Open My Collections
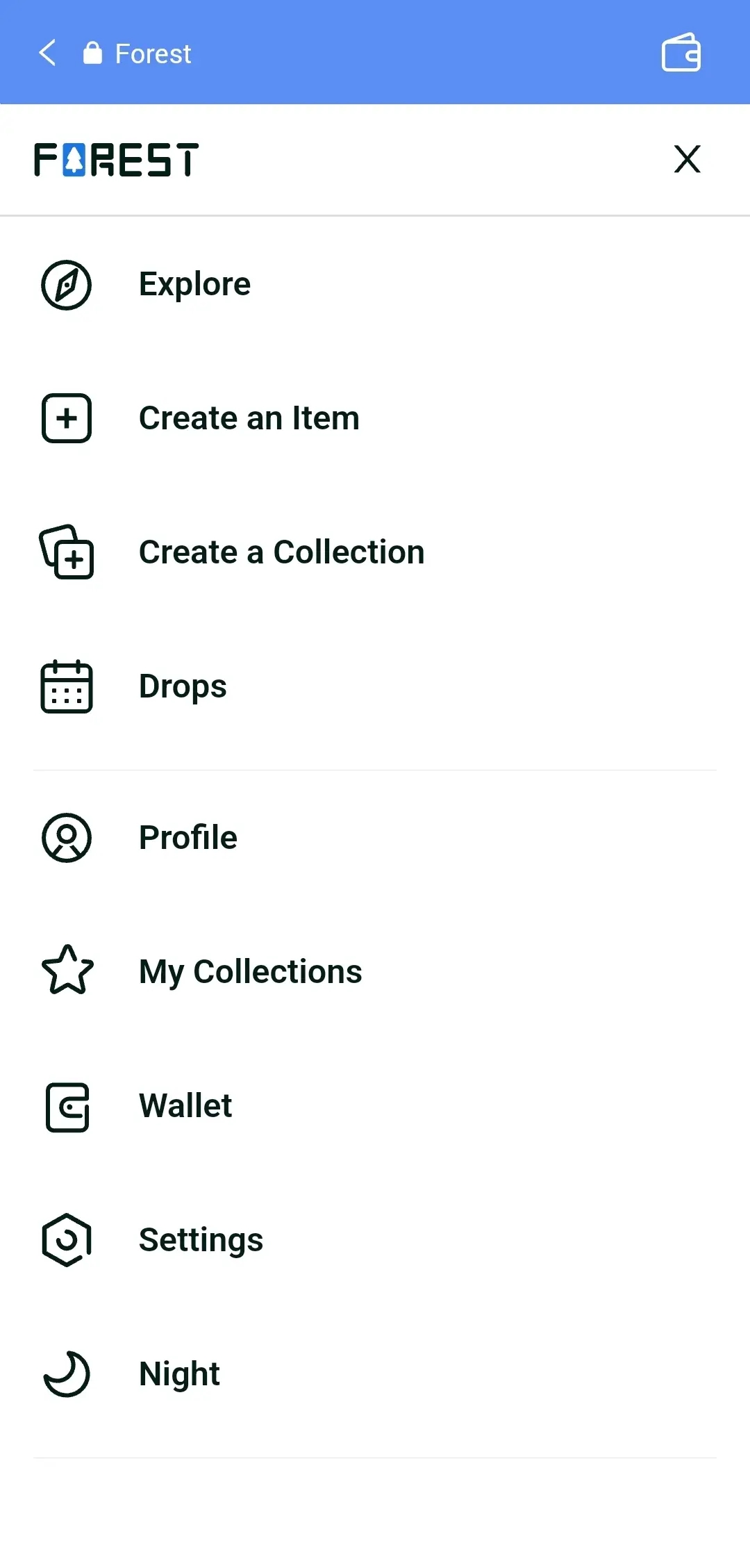 coord(250,971)
